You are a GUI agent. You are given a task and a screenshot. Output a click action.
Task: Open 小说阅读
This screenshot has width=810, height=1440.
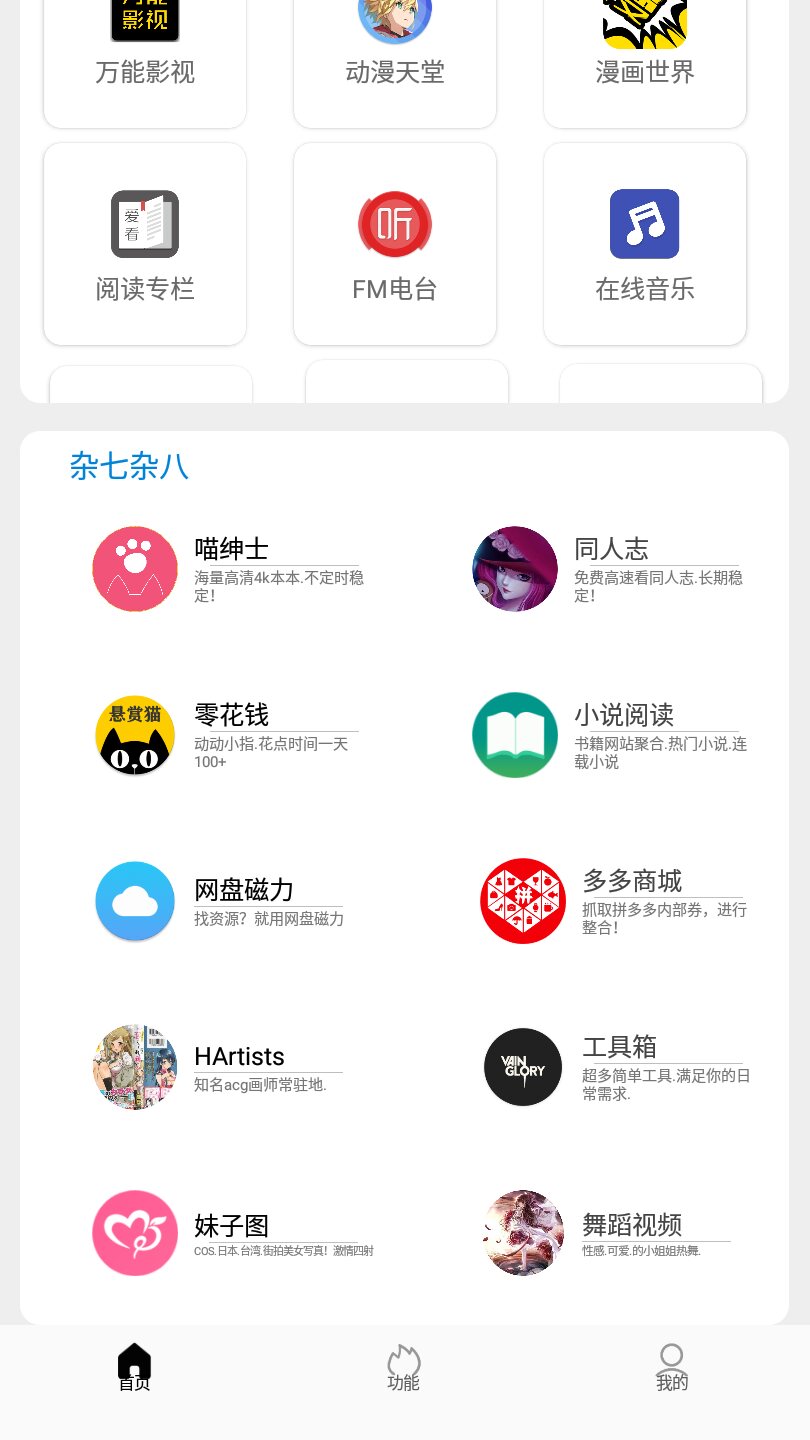609,735
